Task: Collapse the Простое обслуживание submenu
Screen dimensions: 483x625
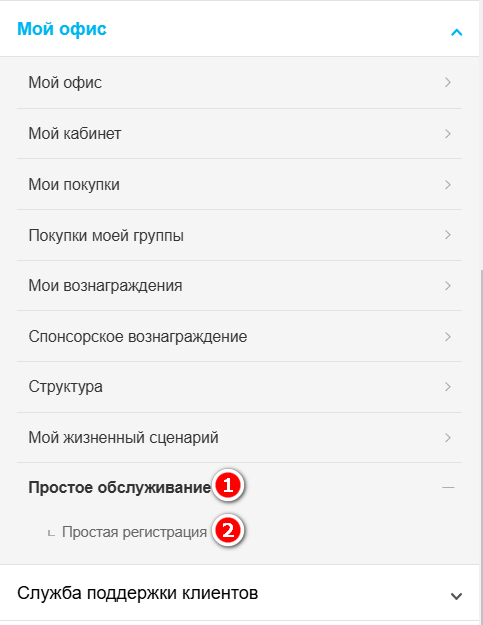Action: 239,487
